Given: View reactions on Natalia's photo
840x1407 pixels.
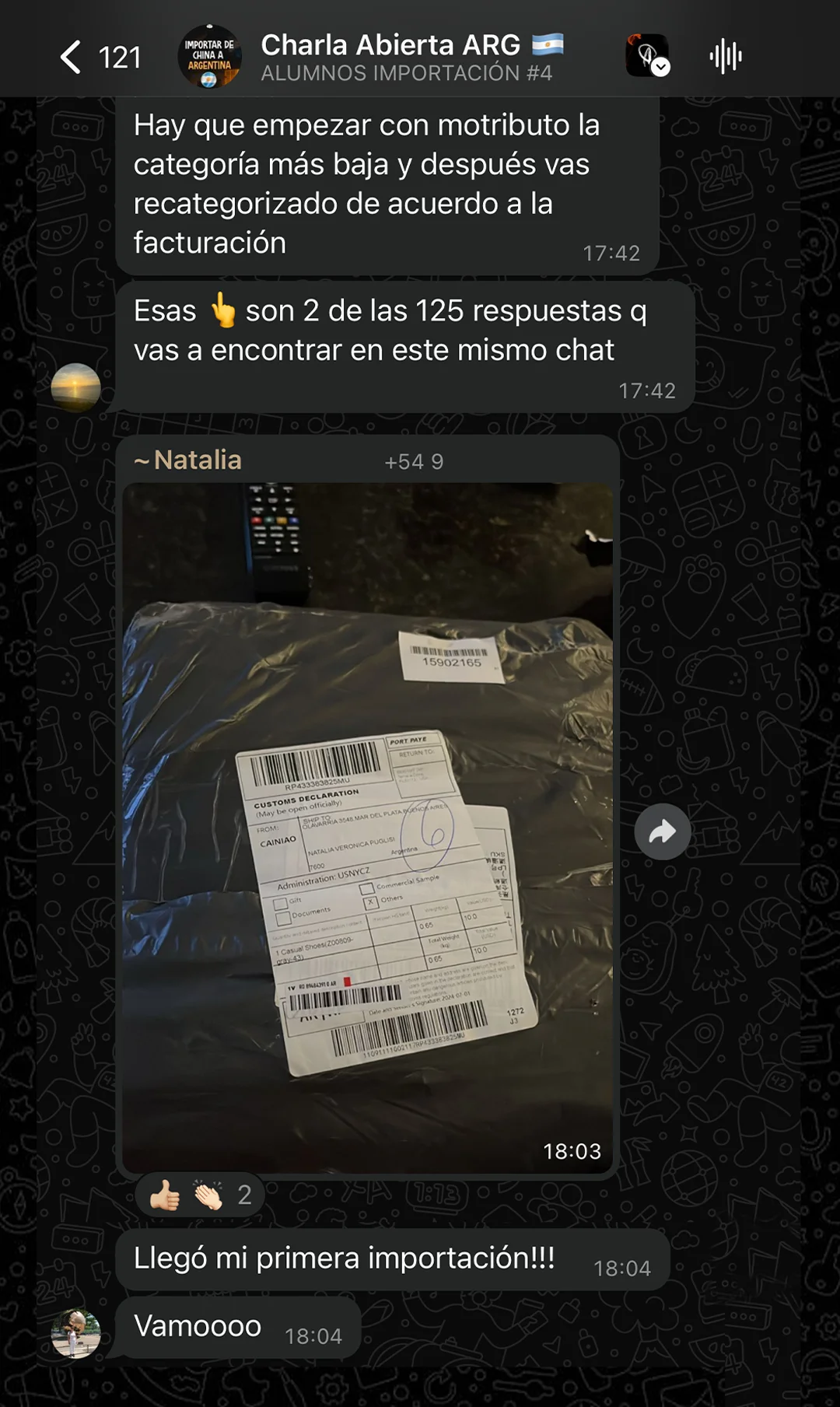Looking at the screenshot, I should [x=200, y=1195].
